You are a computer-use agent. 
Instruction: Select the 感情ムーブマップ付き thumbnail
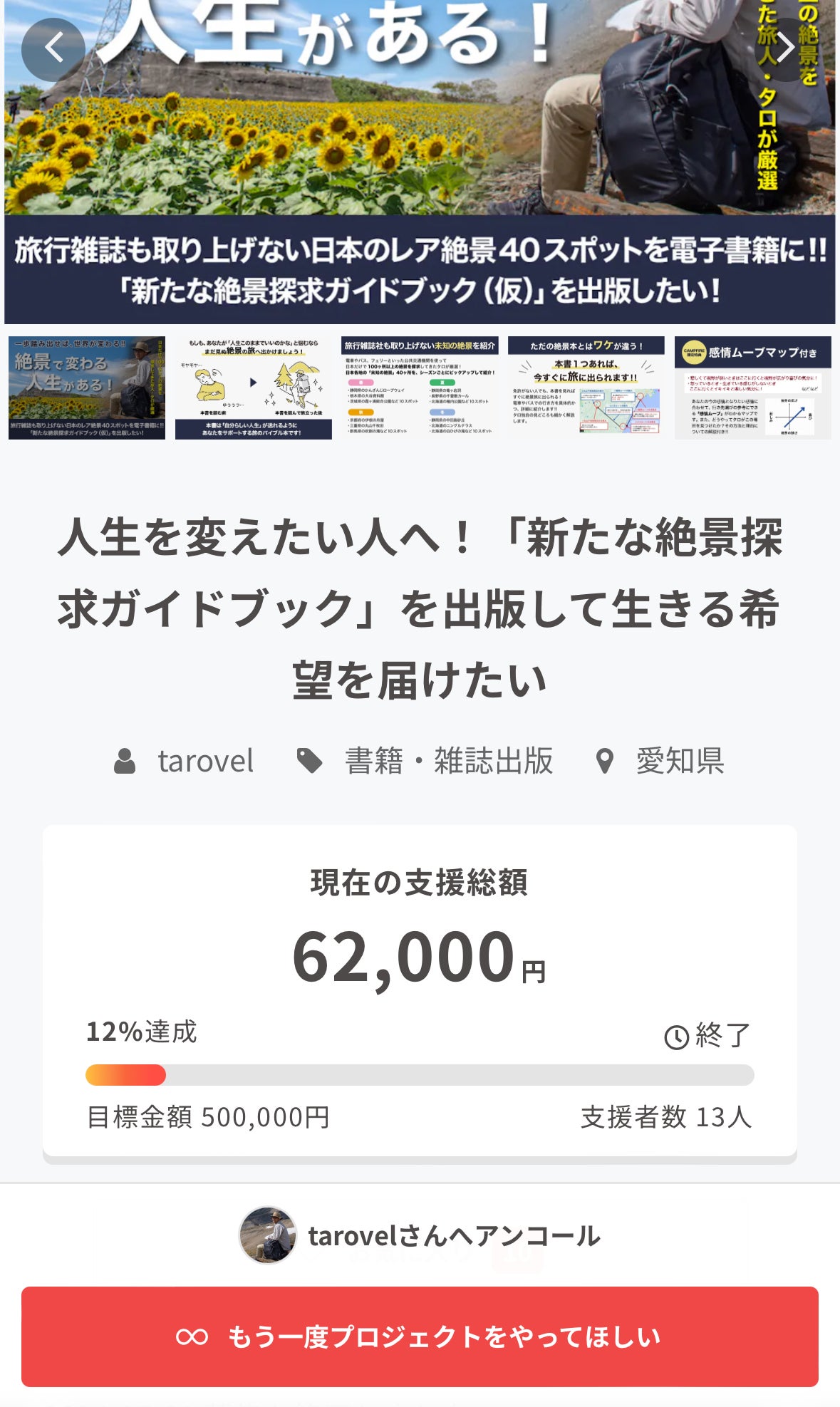752,388
